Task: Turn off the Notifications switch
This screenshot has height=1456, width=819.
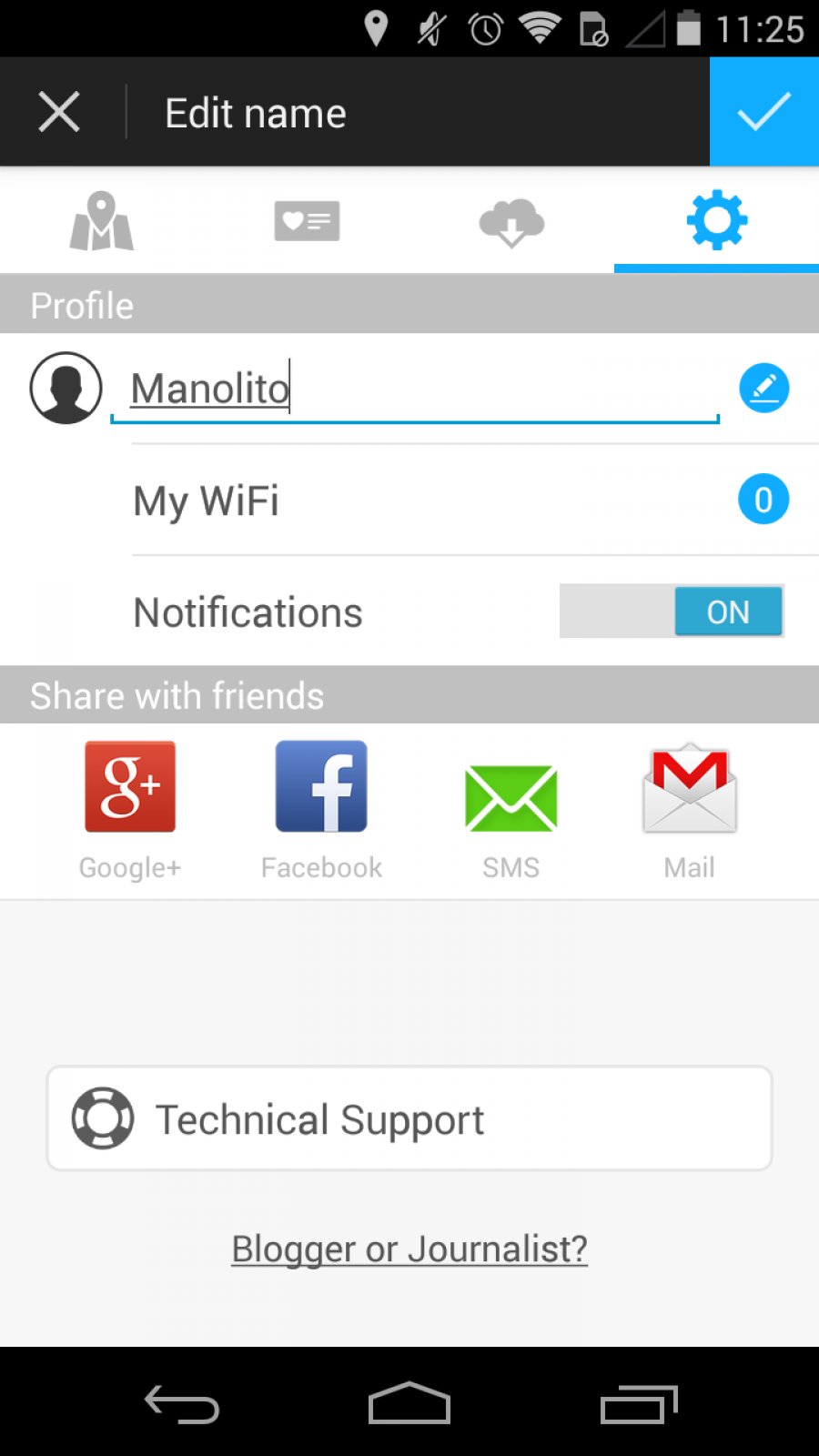Action: pos(672,612)
